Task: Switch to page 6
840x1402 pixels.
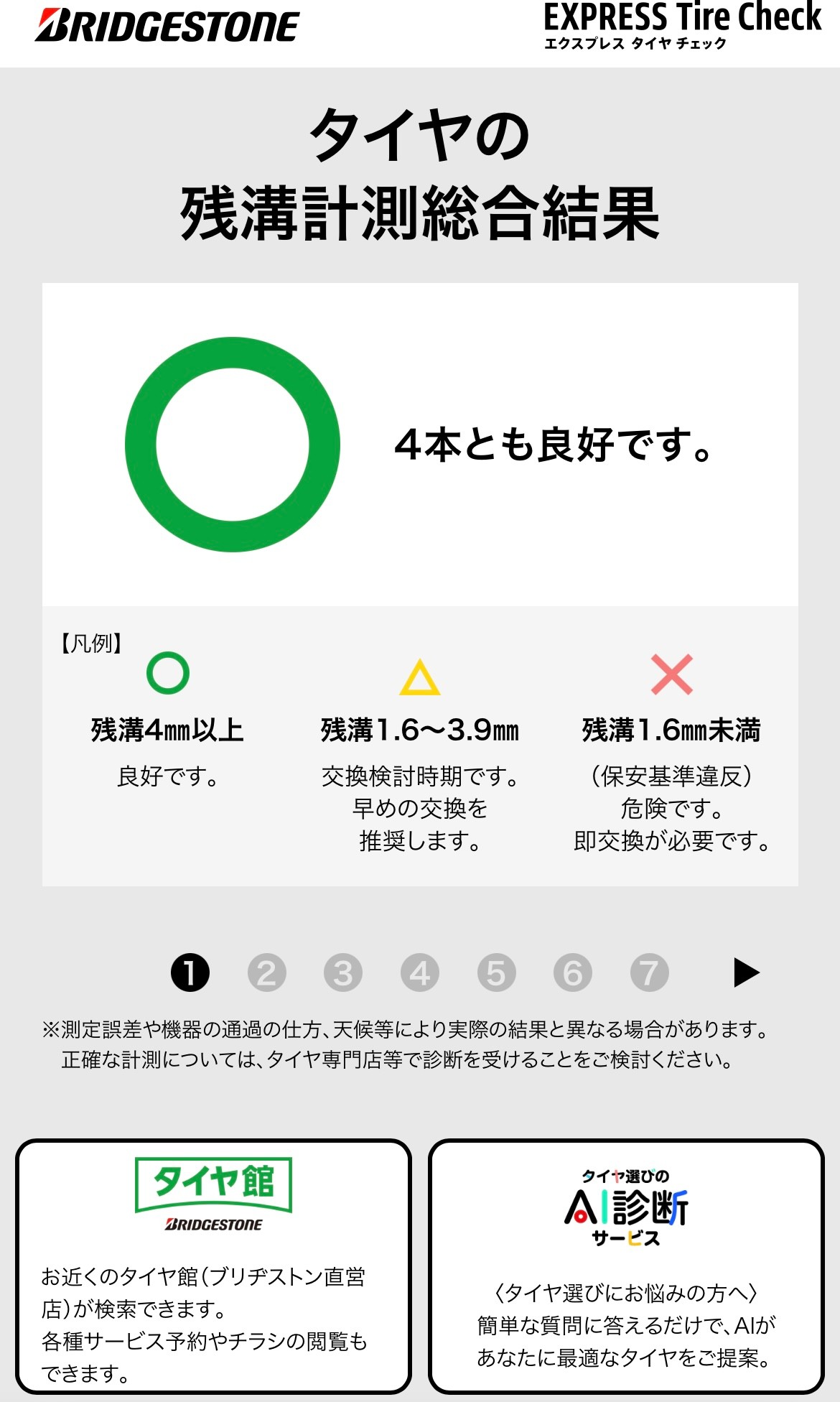Action: click(573, 973)
